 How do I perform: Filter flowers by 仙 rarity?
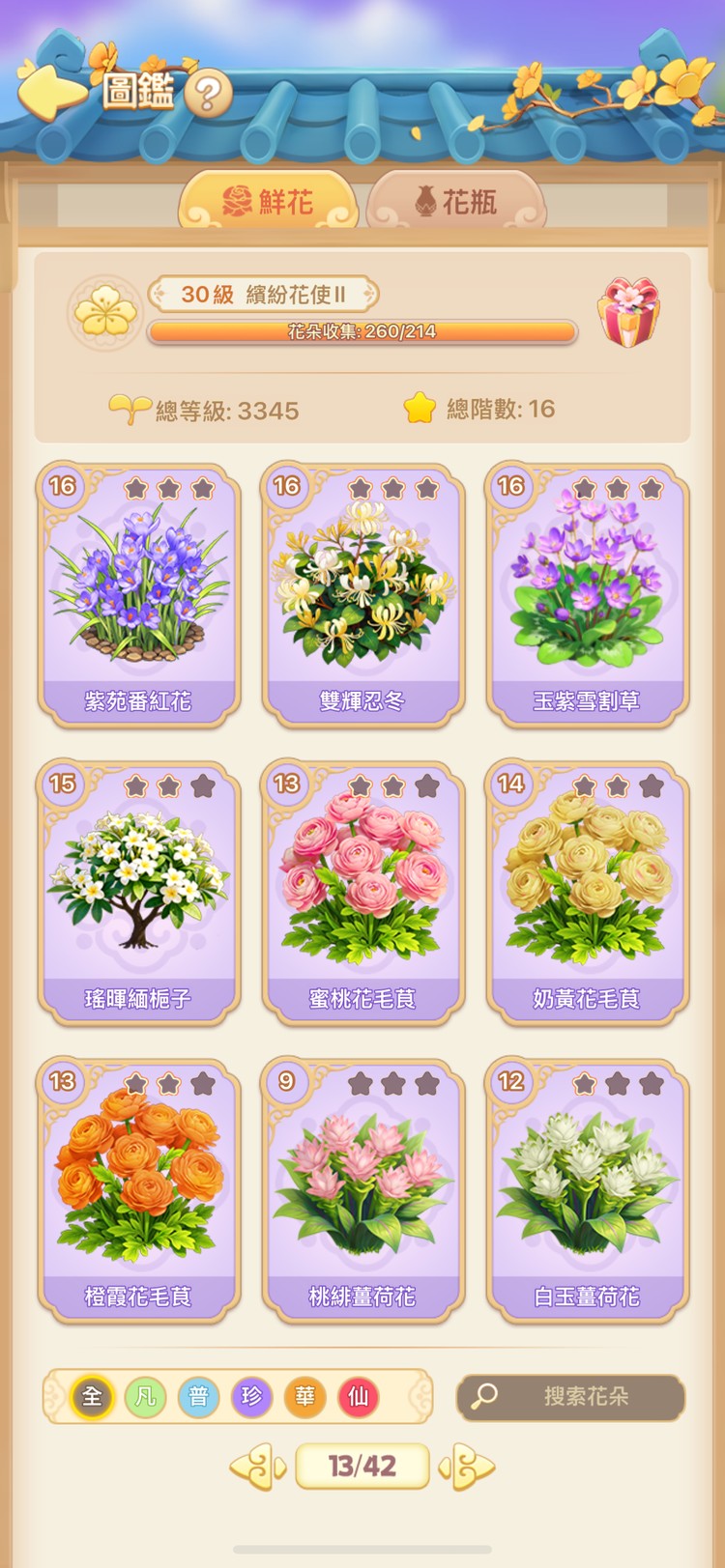pyautogui.click(x=358, y=1397)
